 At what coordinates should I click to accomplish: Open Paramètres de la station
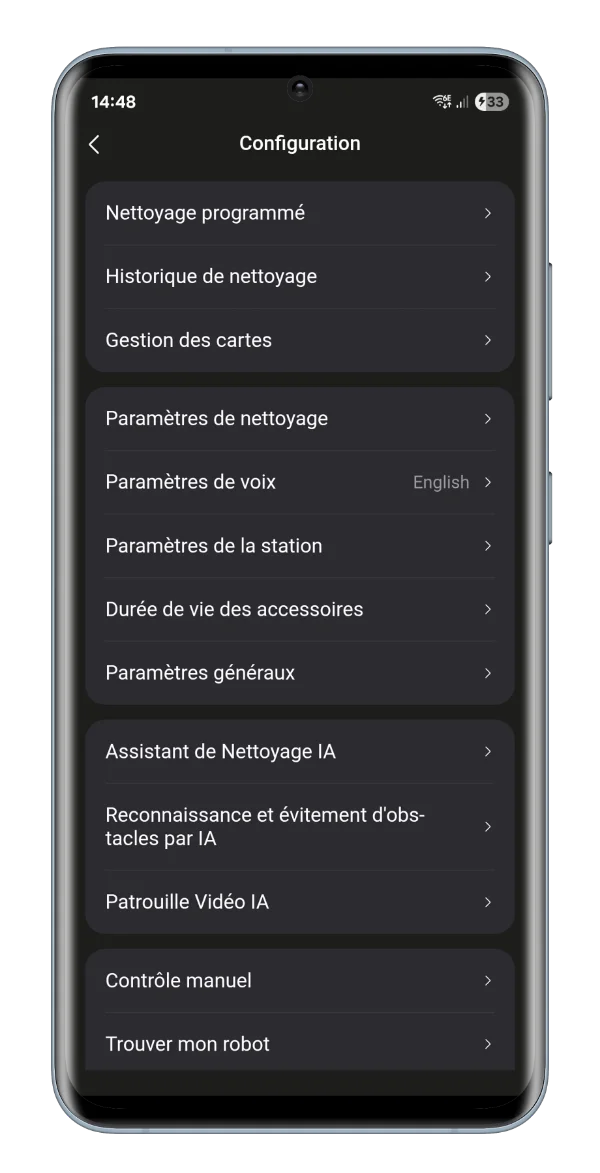click(x=299, y=546)
